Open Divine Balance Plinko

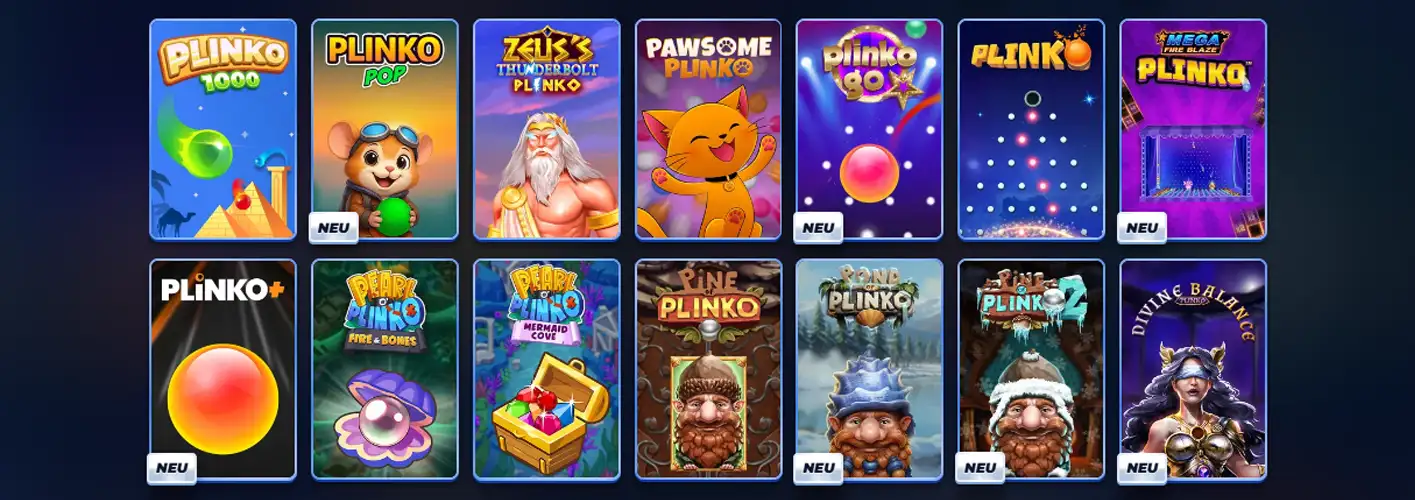[x=1193, y=370]
